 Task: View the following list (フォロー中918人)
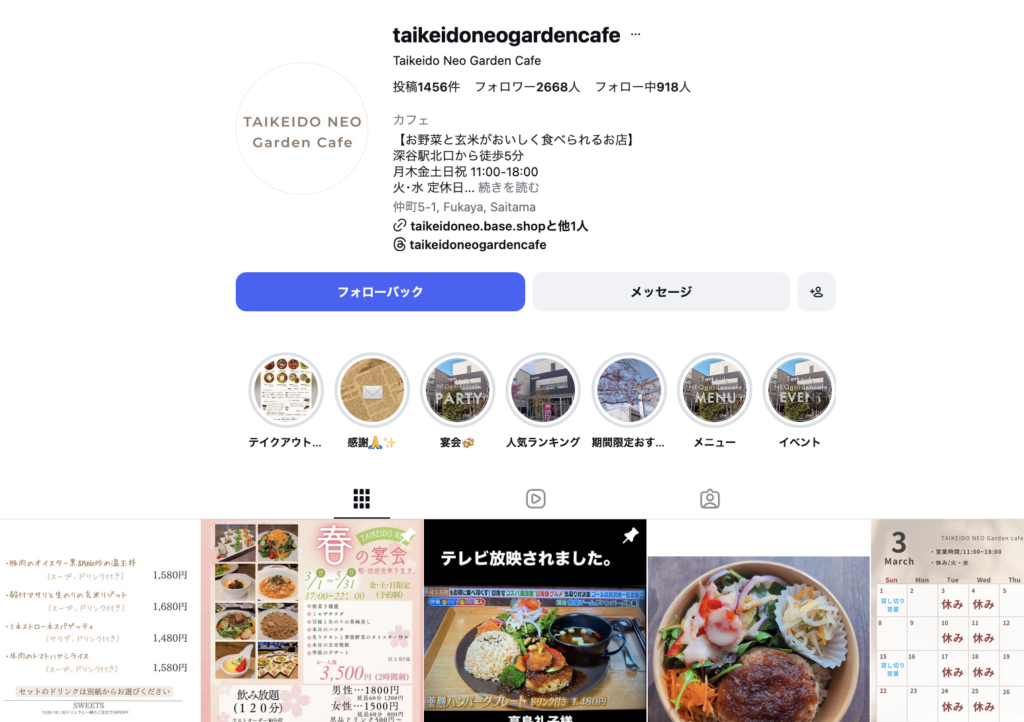(x=642, y=87)
